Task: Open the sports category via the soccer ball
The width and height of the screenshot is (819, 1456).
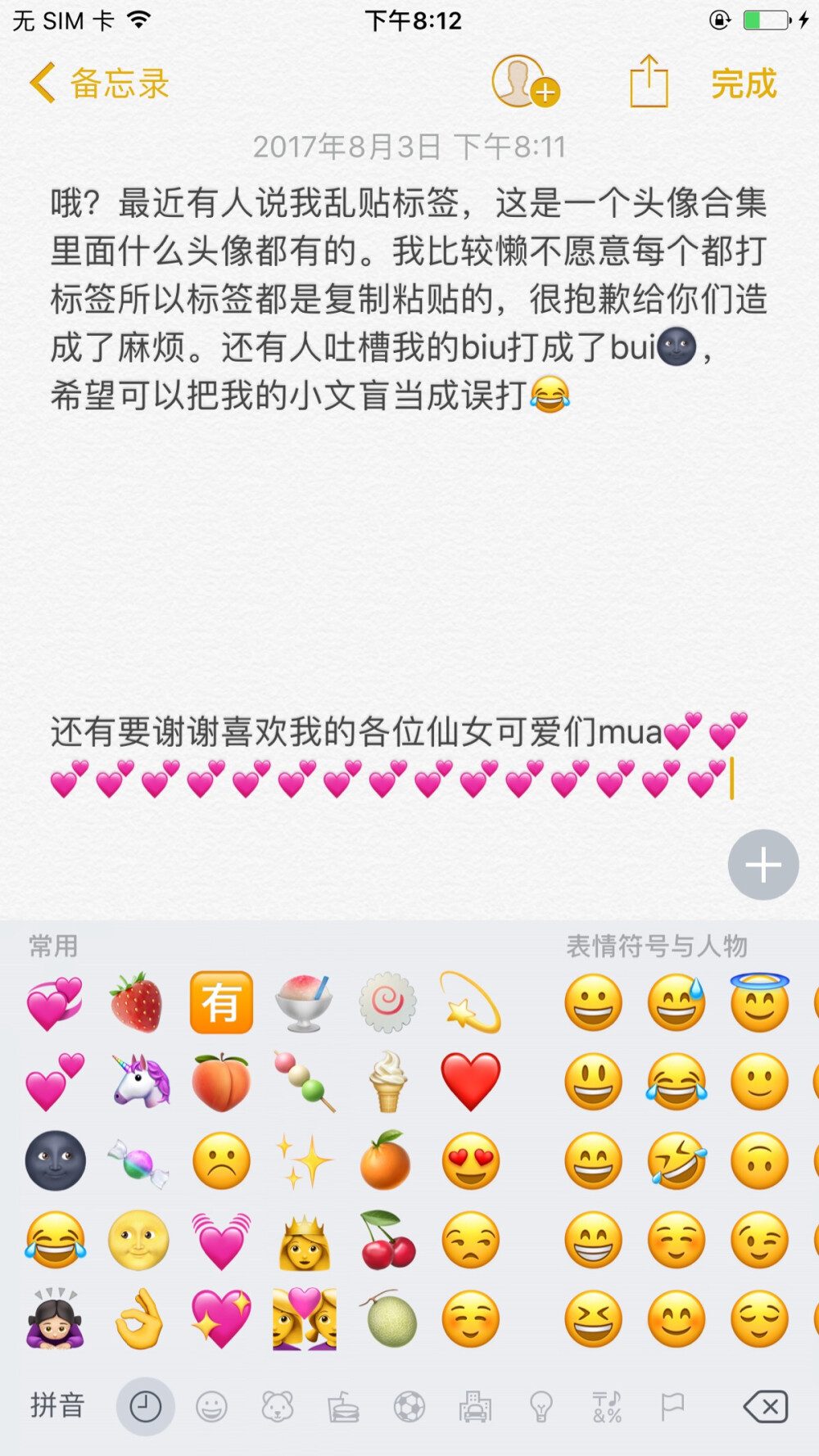Action: click(408, 1406)
